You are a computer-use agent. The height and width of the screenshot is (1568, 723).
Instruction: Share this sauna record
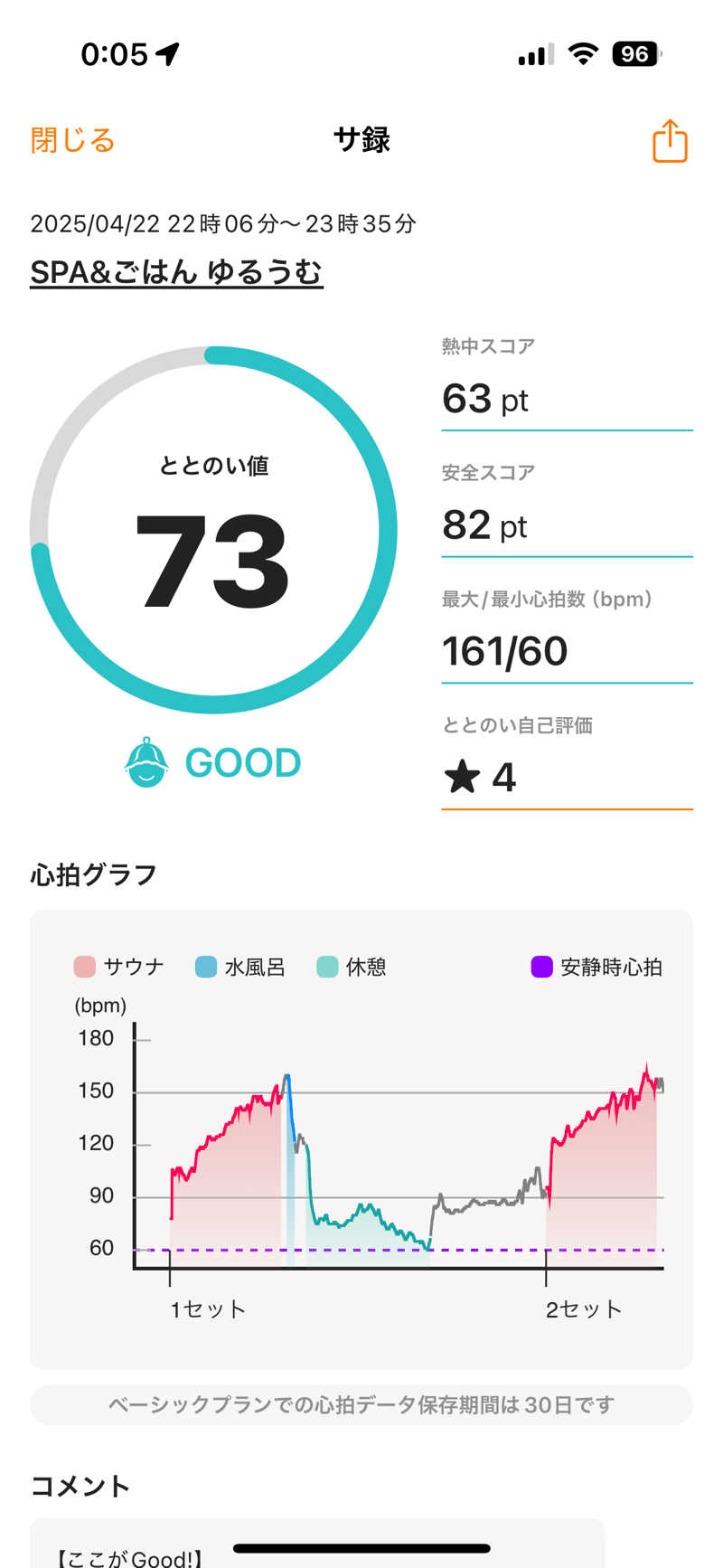click(670, 141)
